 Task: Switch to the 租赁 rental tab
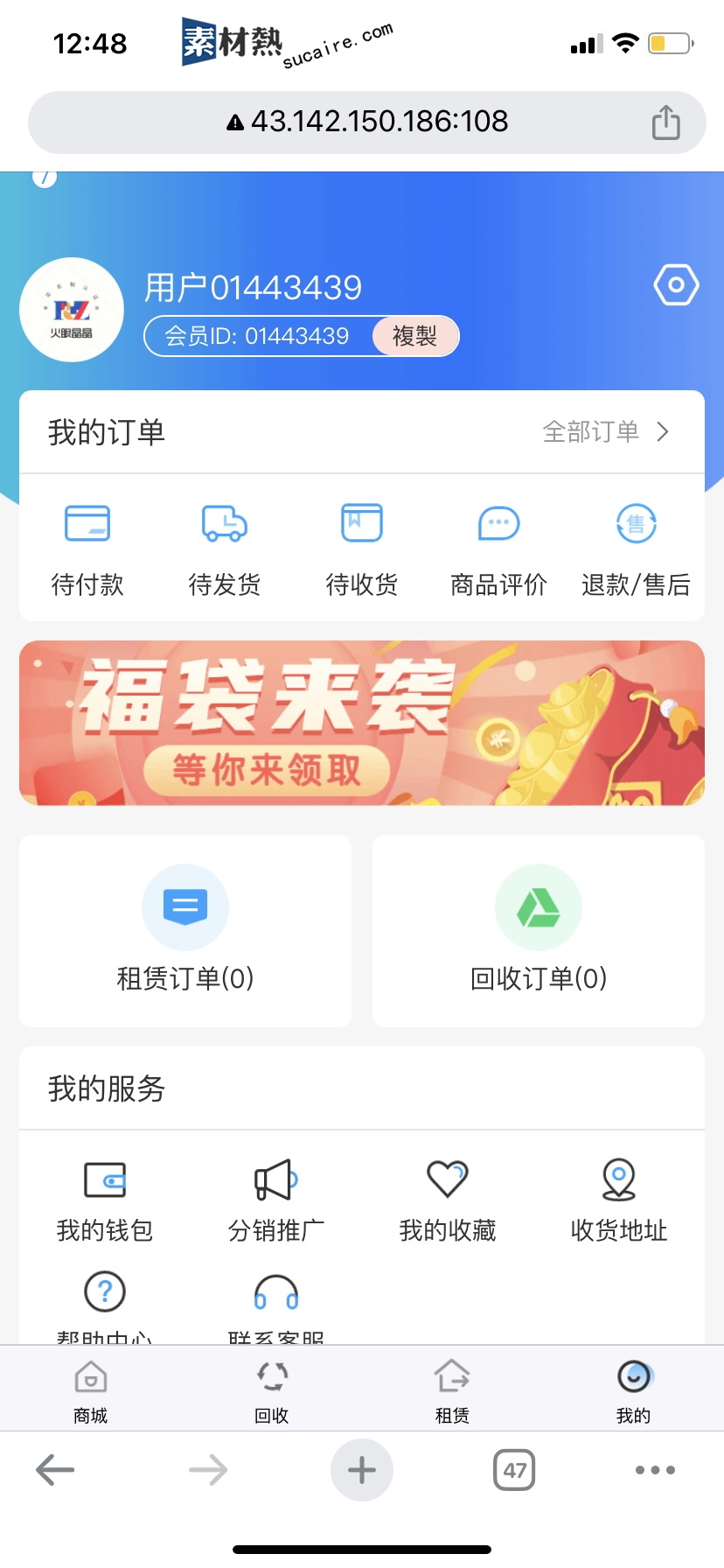point(452,1391)
